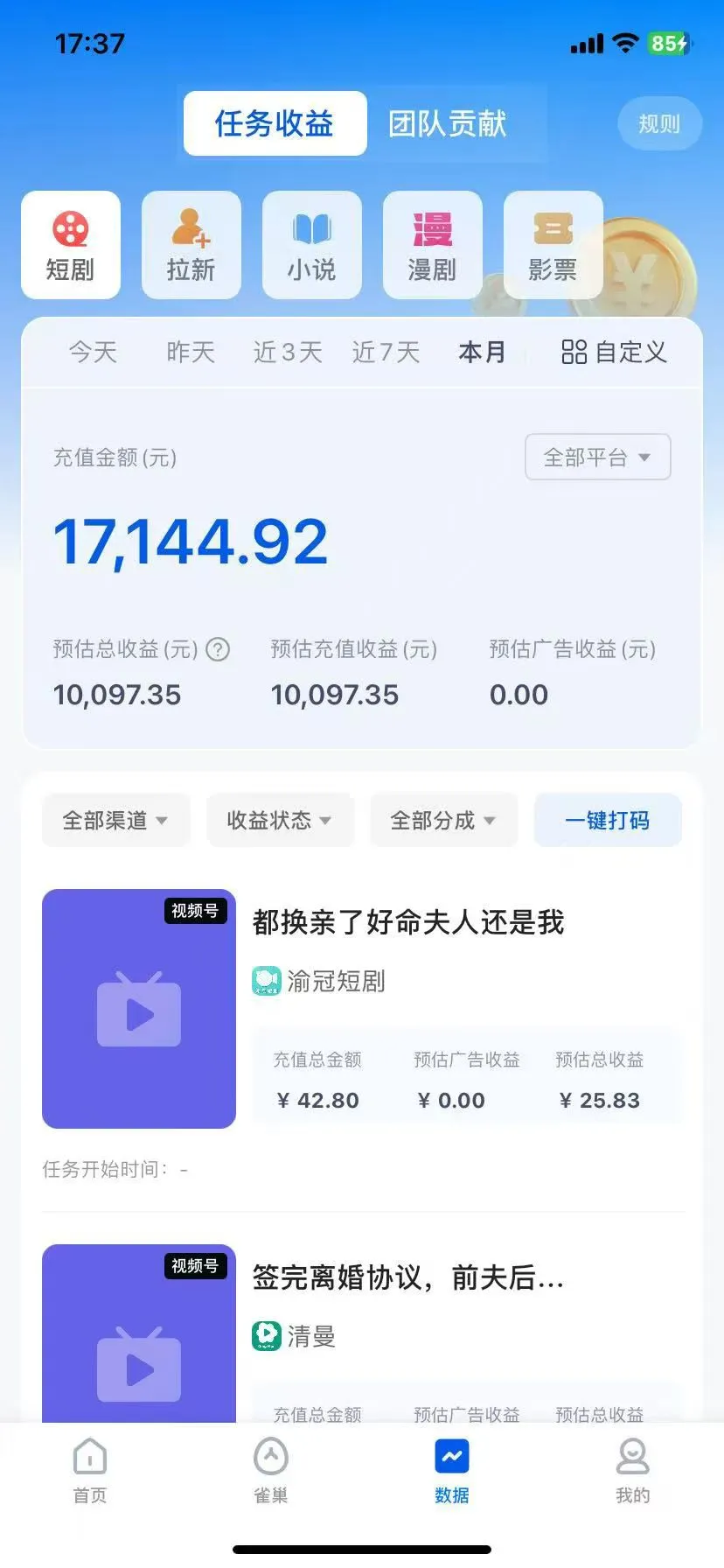Viewport: 724px width, 1568px height.
Task: Filter earnings by 今天
Action: click(x=94, y=352)
